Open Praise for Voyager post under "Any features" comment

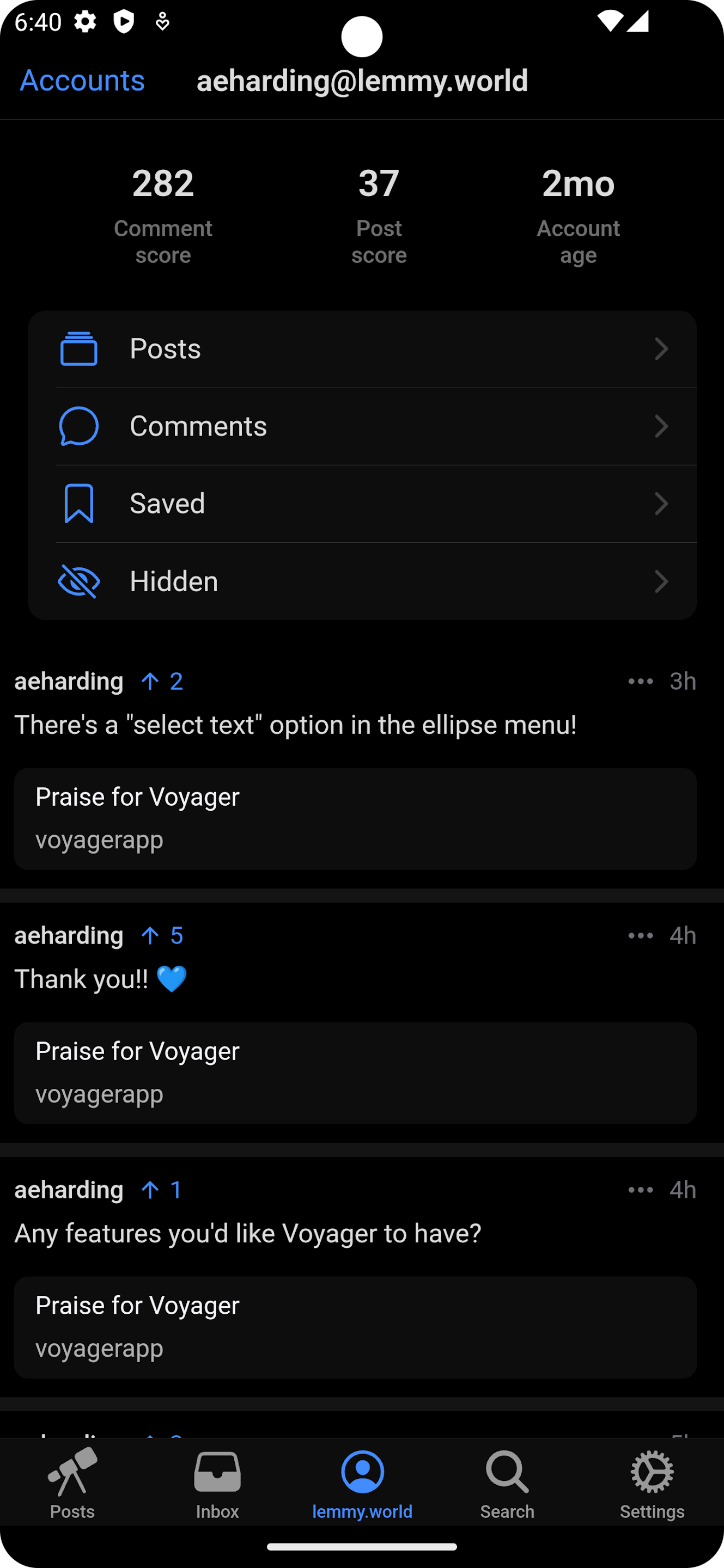point(355,1327)
